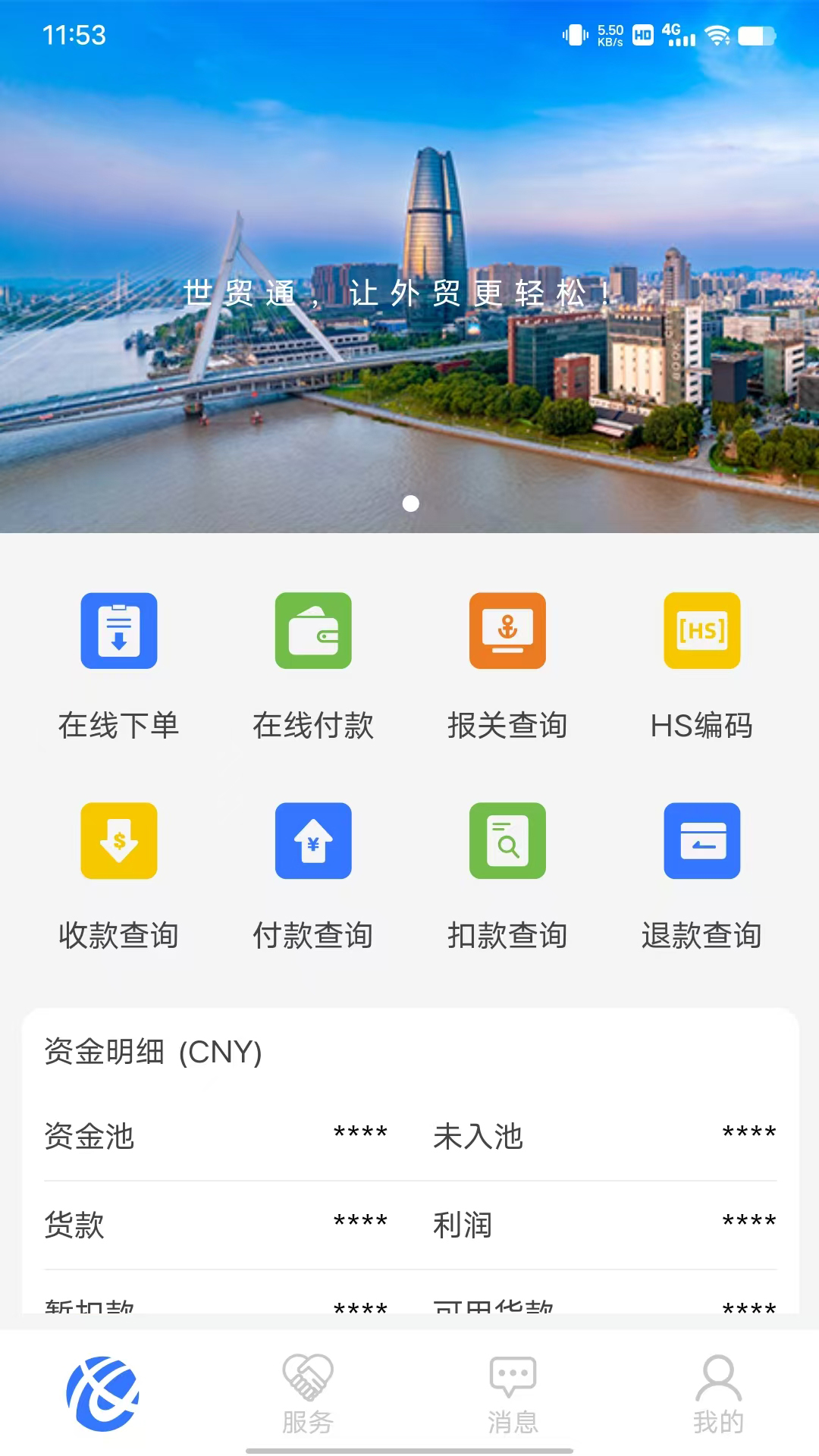The width and height of the screenshot is (819, 1456).
Task: Open 报关查询 customs declaration query
Action: tap(507, 632)
